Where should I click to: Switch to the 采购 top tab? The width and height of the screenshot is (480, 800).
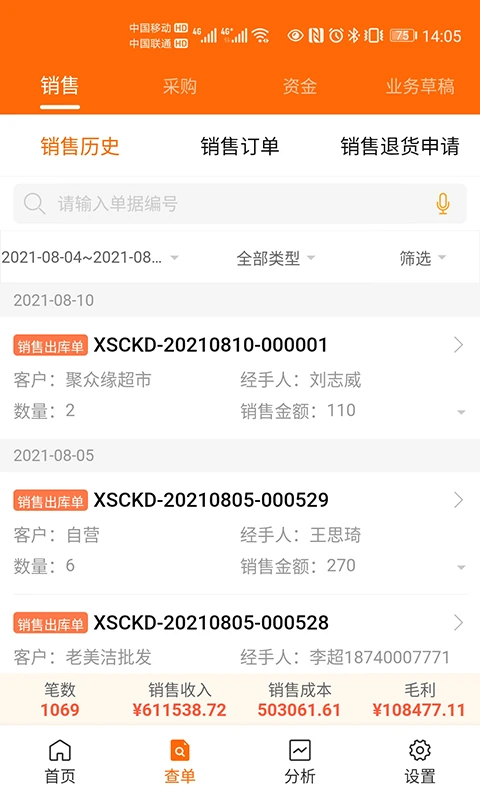click(x=180, y=86)
